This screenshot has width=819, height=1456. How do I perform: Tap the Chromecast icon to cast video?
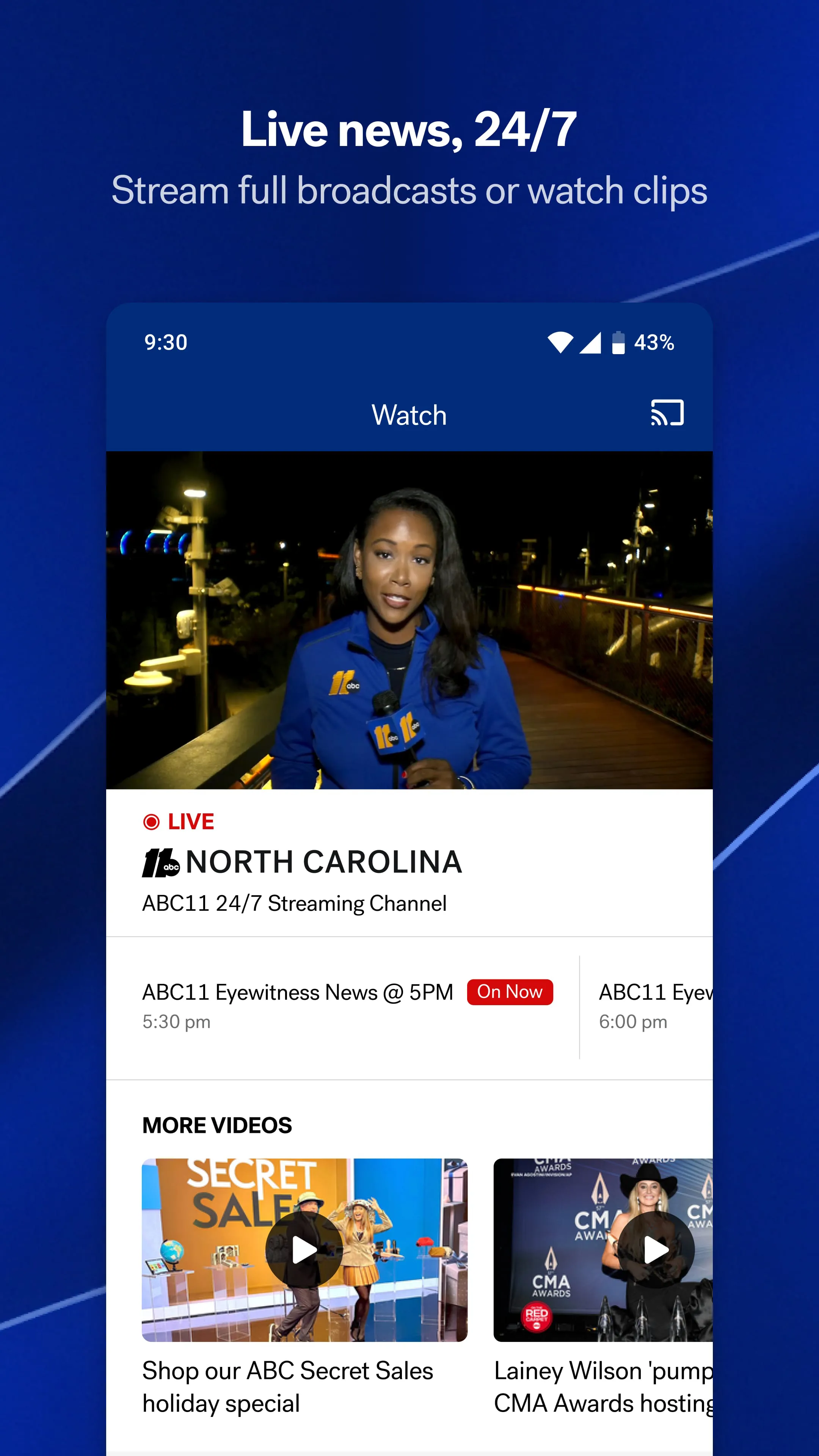click(x=667, y=413)
